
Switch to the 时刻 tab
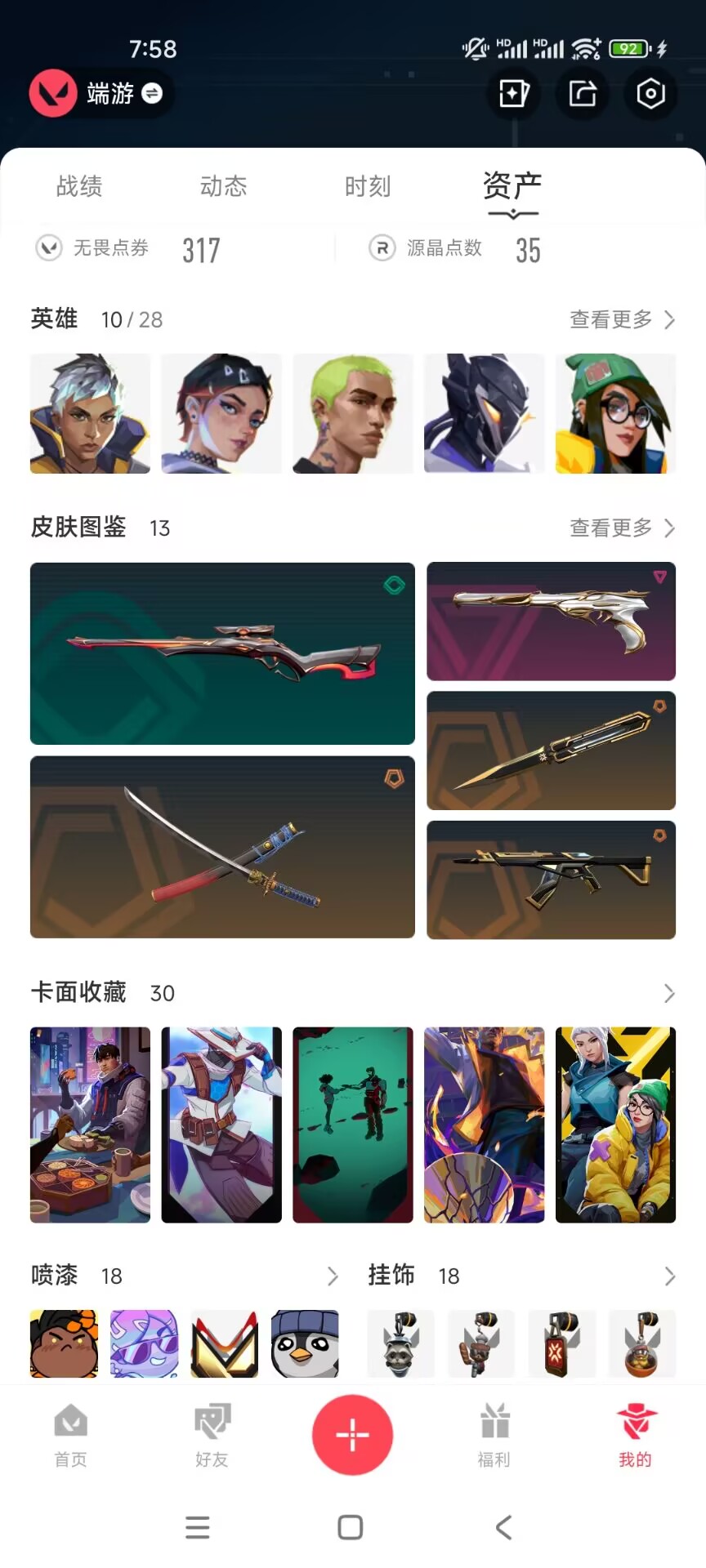pyautogui.click(x=368, y=187)
